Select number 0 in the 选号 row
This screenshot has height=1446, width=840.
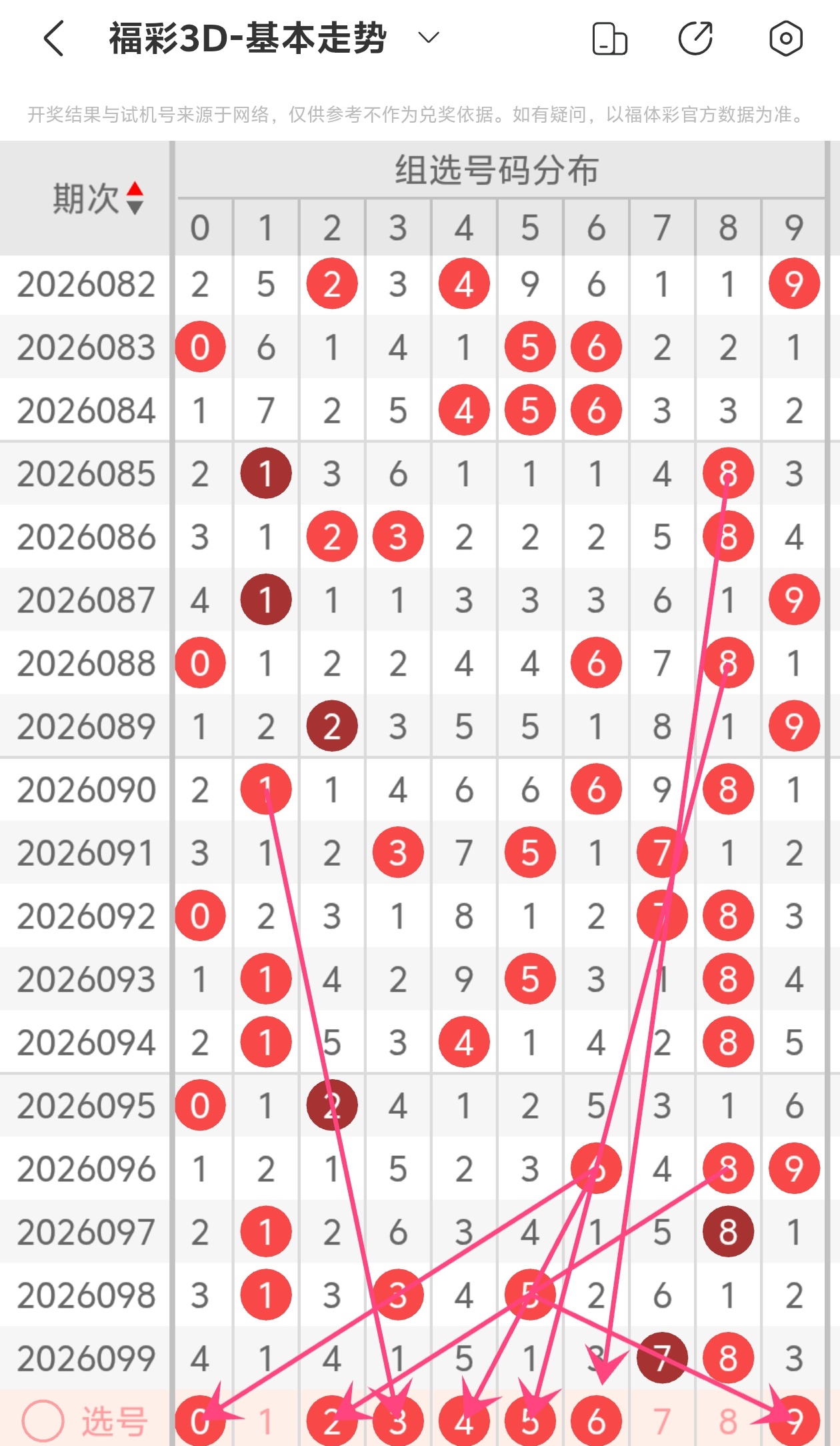pos(200,1421)
